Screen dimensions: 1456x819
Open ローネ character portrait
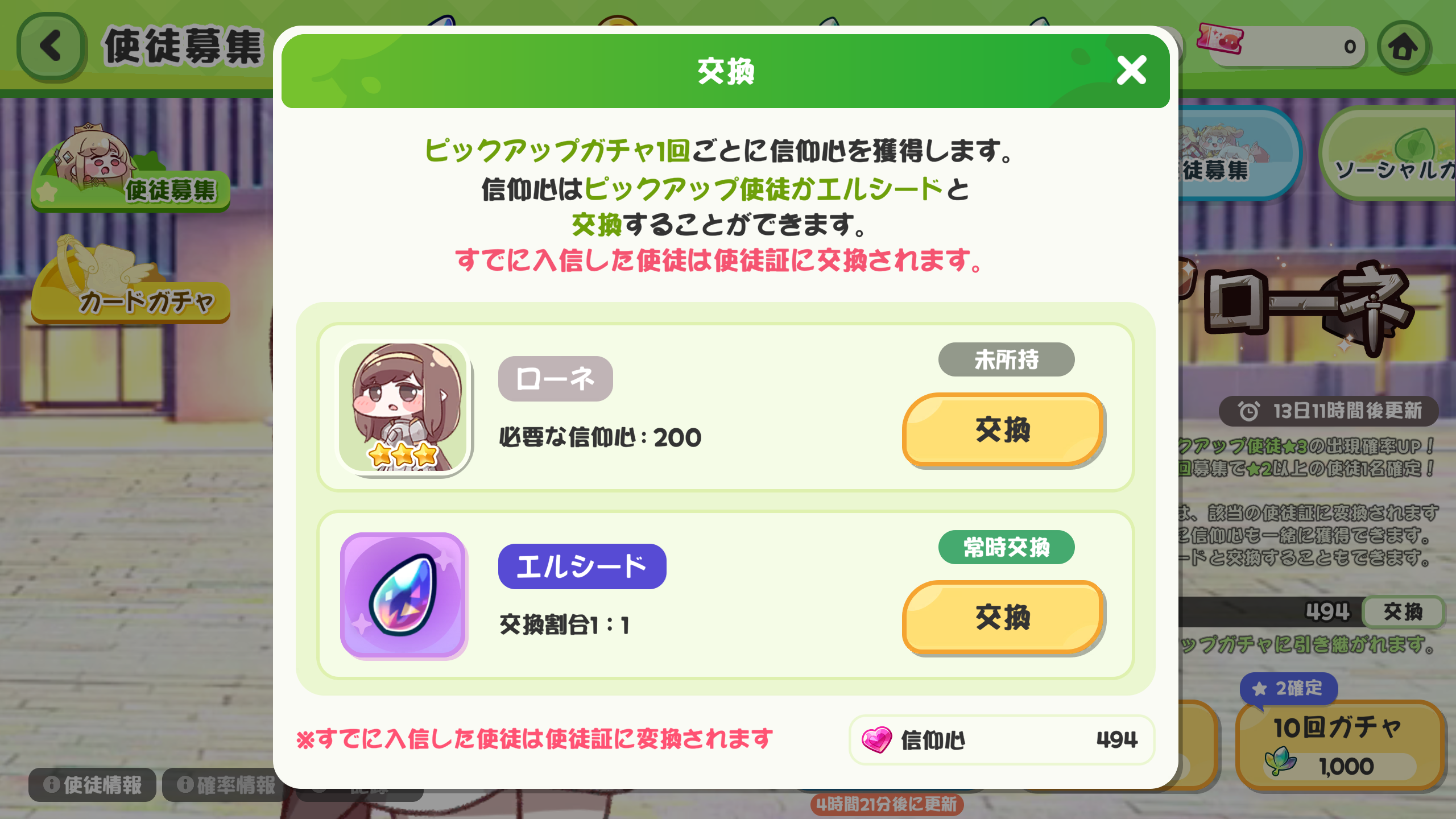point(403,408)
